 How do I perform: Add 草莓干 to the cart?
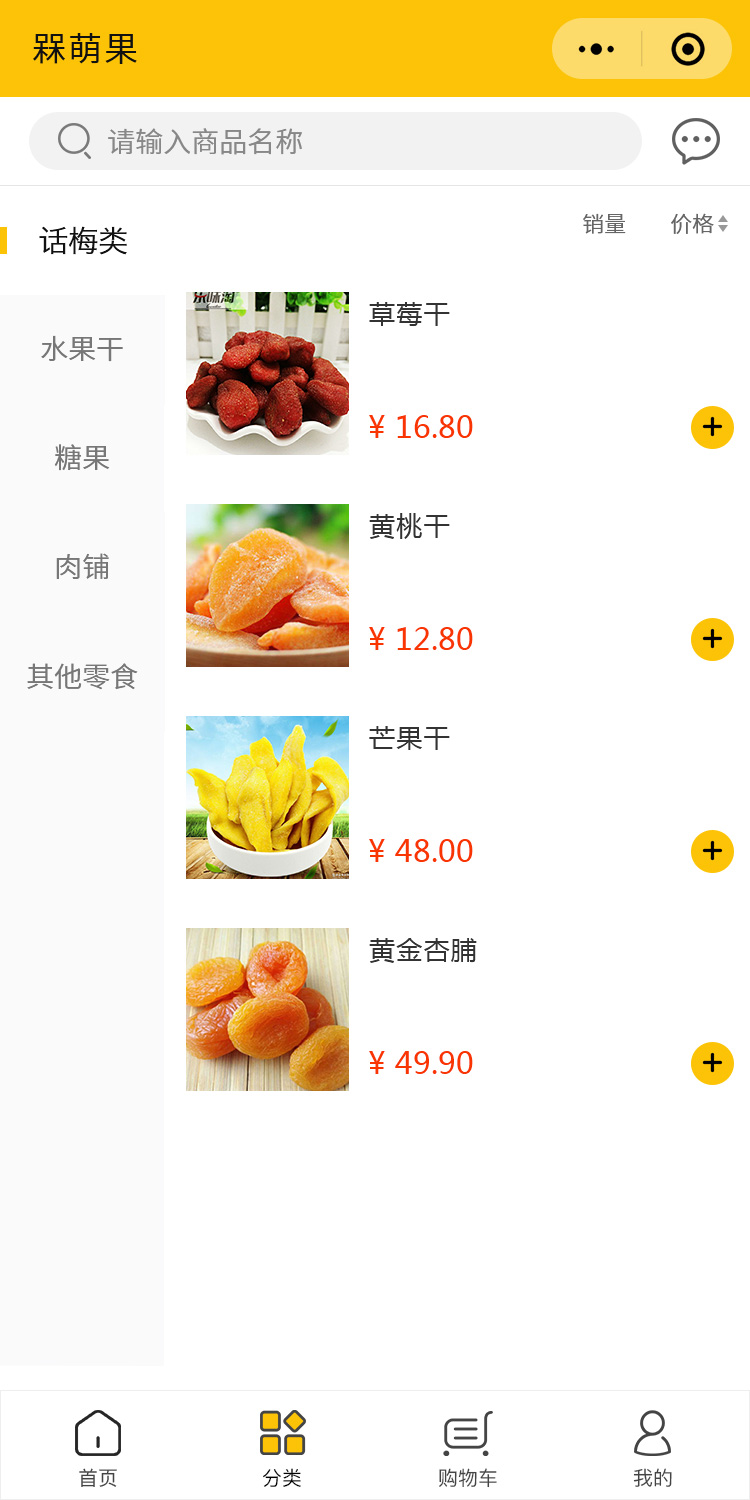[x=712, y=427]
